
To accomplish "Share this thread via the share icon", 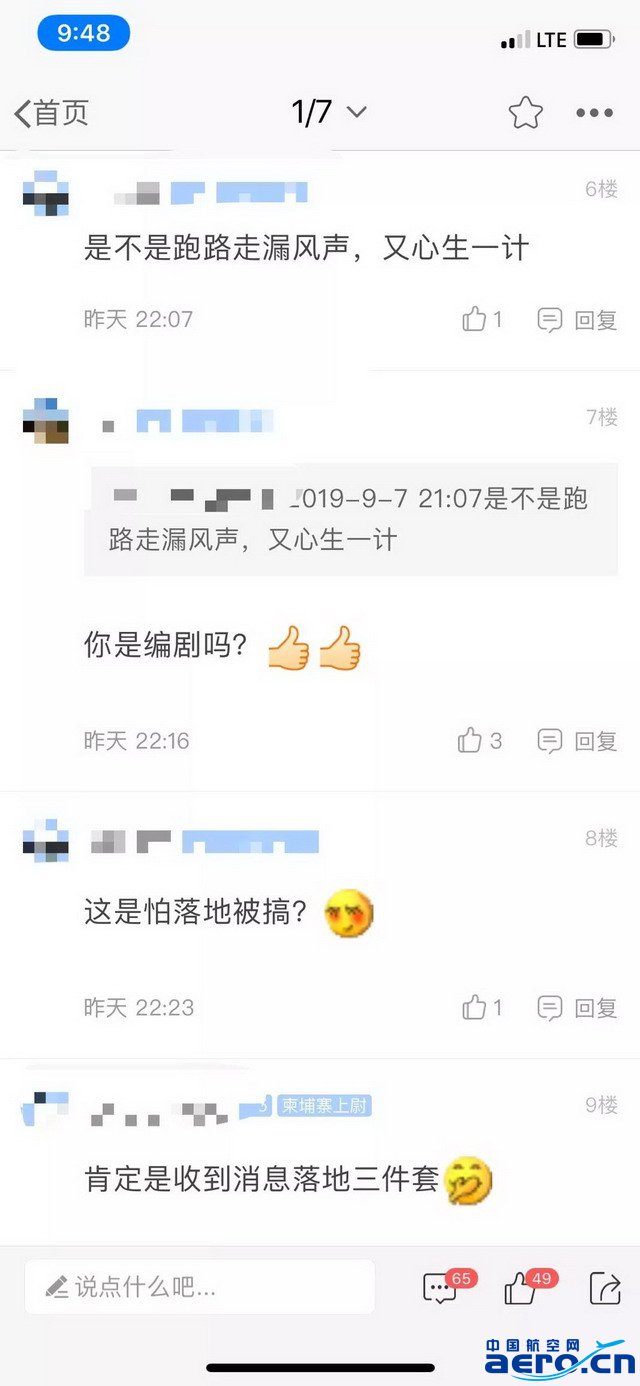I will pyautogui.click(x=604, y=1288).
